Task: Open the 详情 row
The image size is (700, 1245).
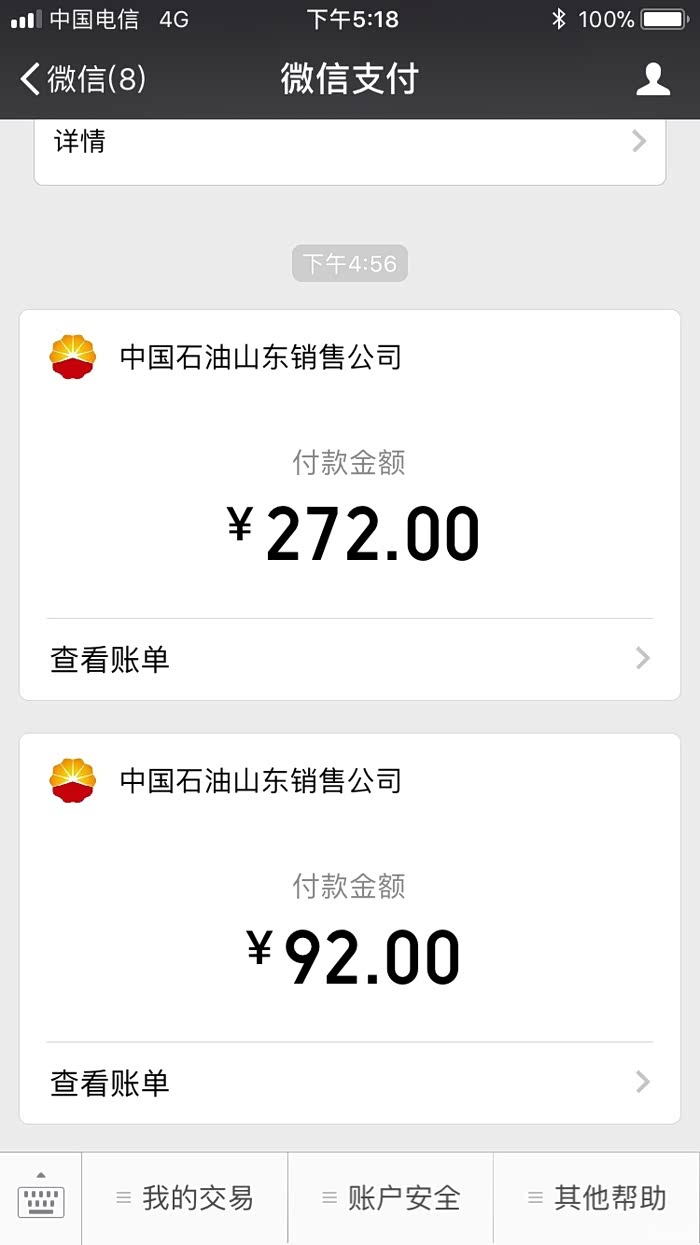Action: [349, 142]
